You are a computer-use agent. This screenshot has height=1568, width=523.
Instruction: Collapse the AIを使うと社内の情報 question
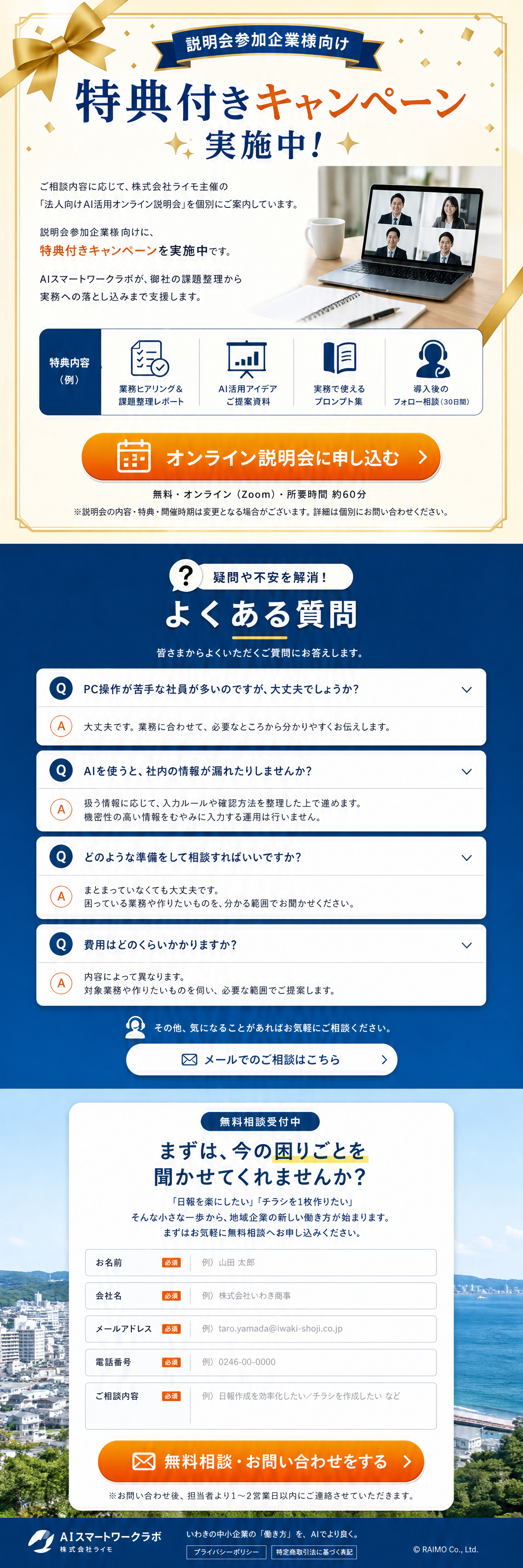click(x=261, y=771)
